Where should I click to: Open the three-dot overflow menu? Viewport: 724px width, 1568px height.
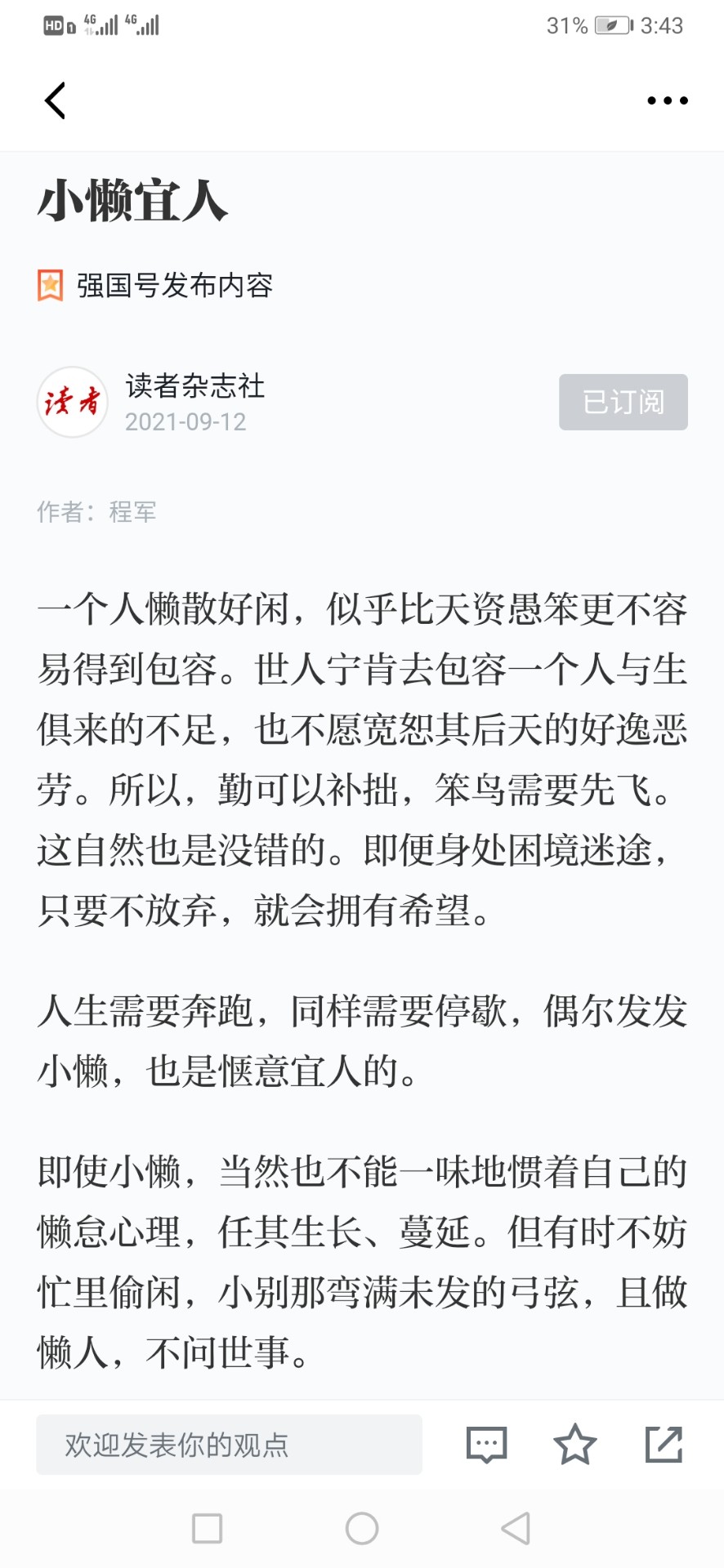click(668, 100)
